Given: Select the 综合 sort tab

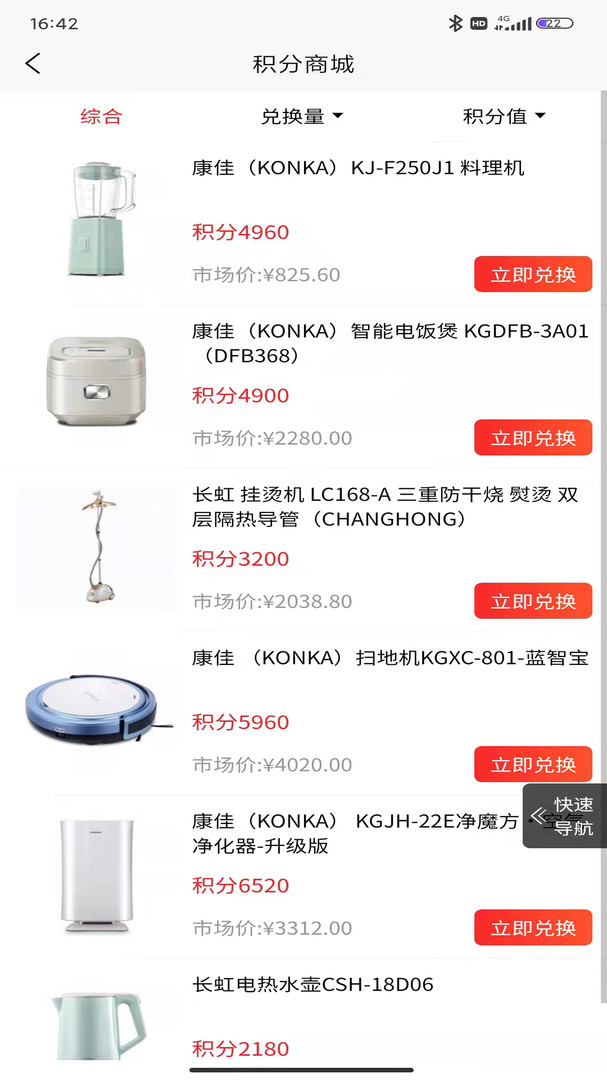Looking at the screenshot, I should pos(101,117).
